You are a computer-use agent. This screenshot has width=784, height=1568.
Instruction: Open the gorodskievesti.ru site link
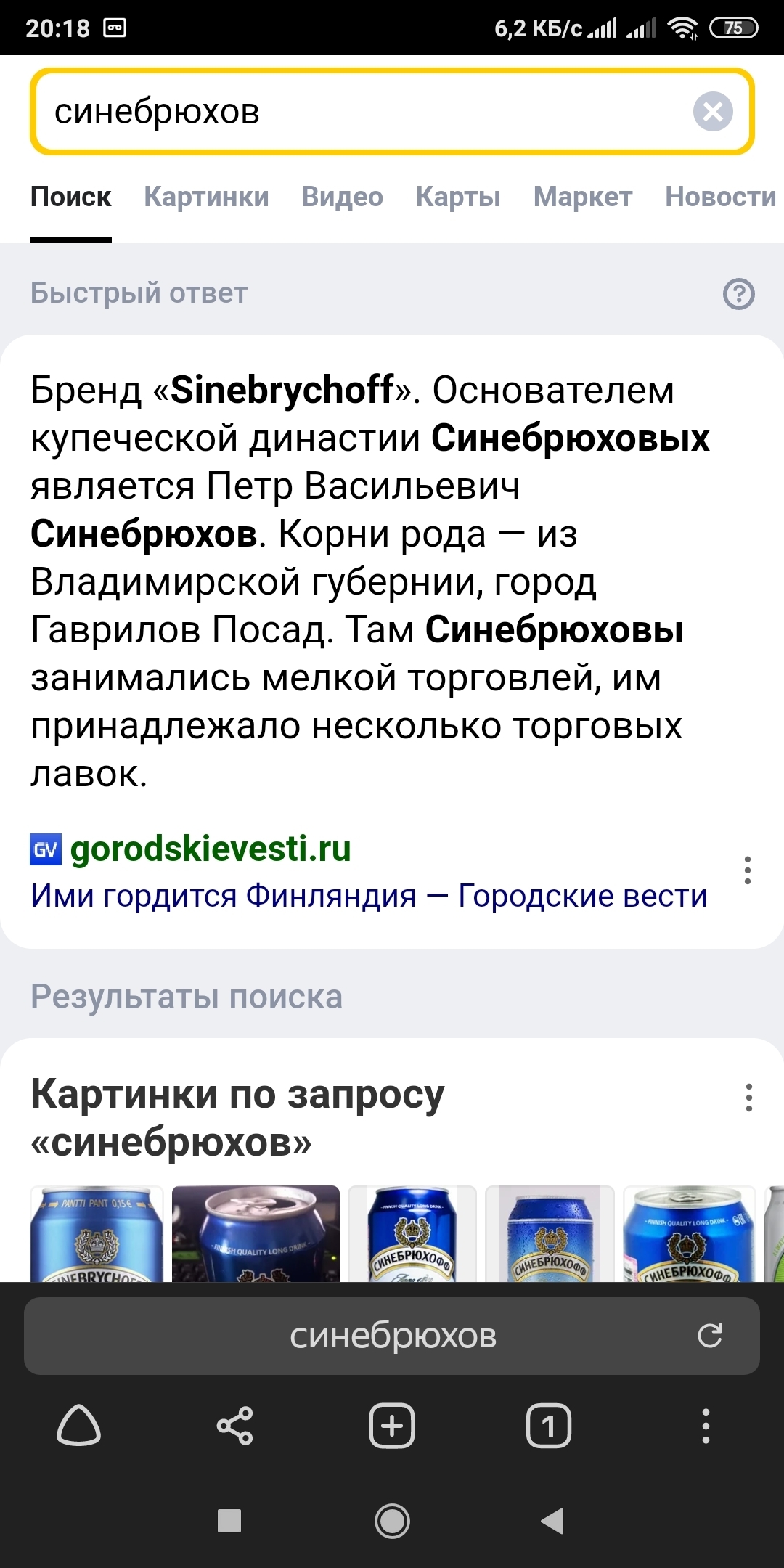tap(211, 849)
